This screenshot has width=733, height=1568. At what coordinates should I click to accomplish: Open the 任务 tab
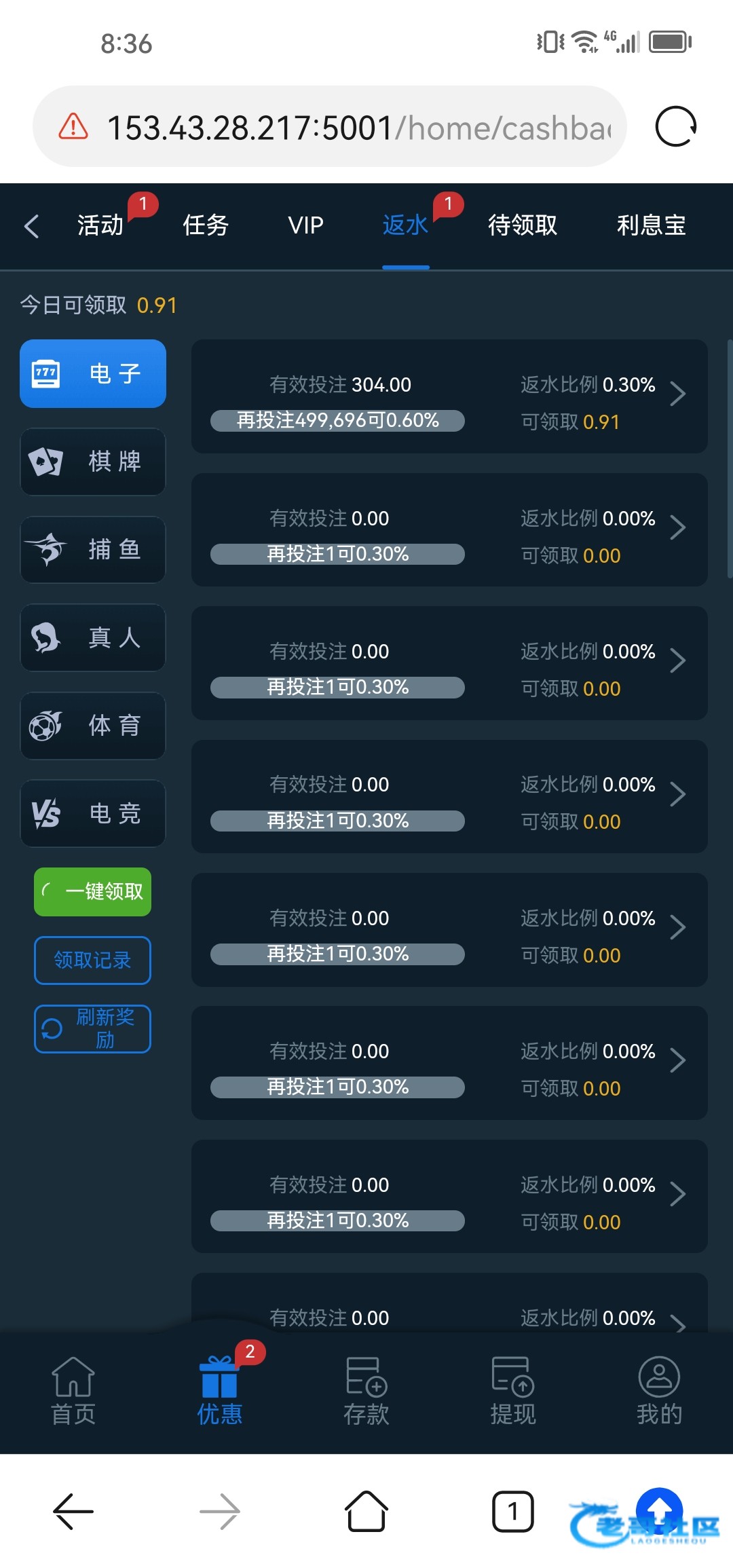click(206, 225)
